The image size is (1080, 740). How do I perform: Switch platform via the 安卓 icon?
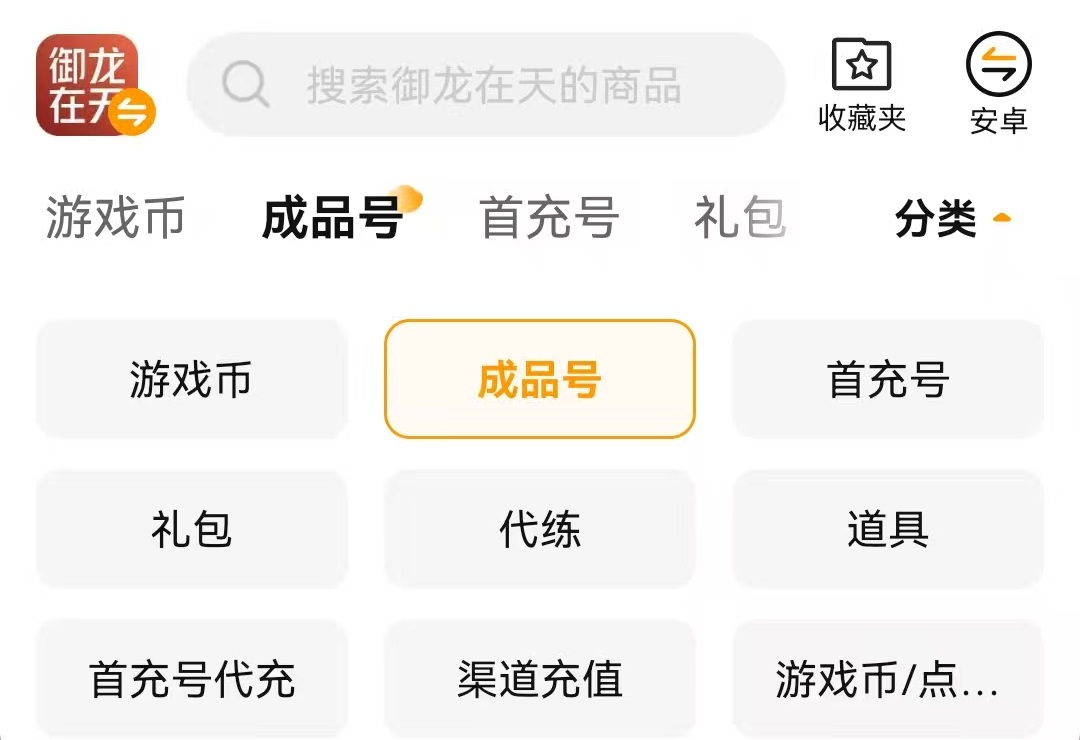998,85
